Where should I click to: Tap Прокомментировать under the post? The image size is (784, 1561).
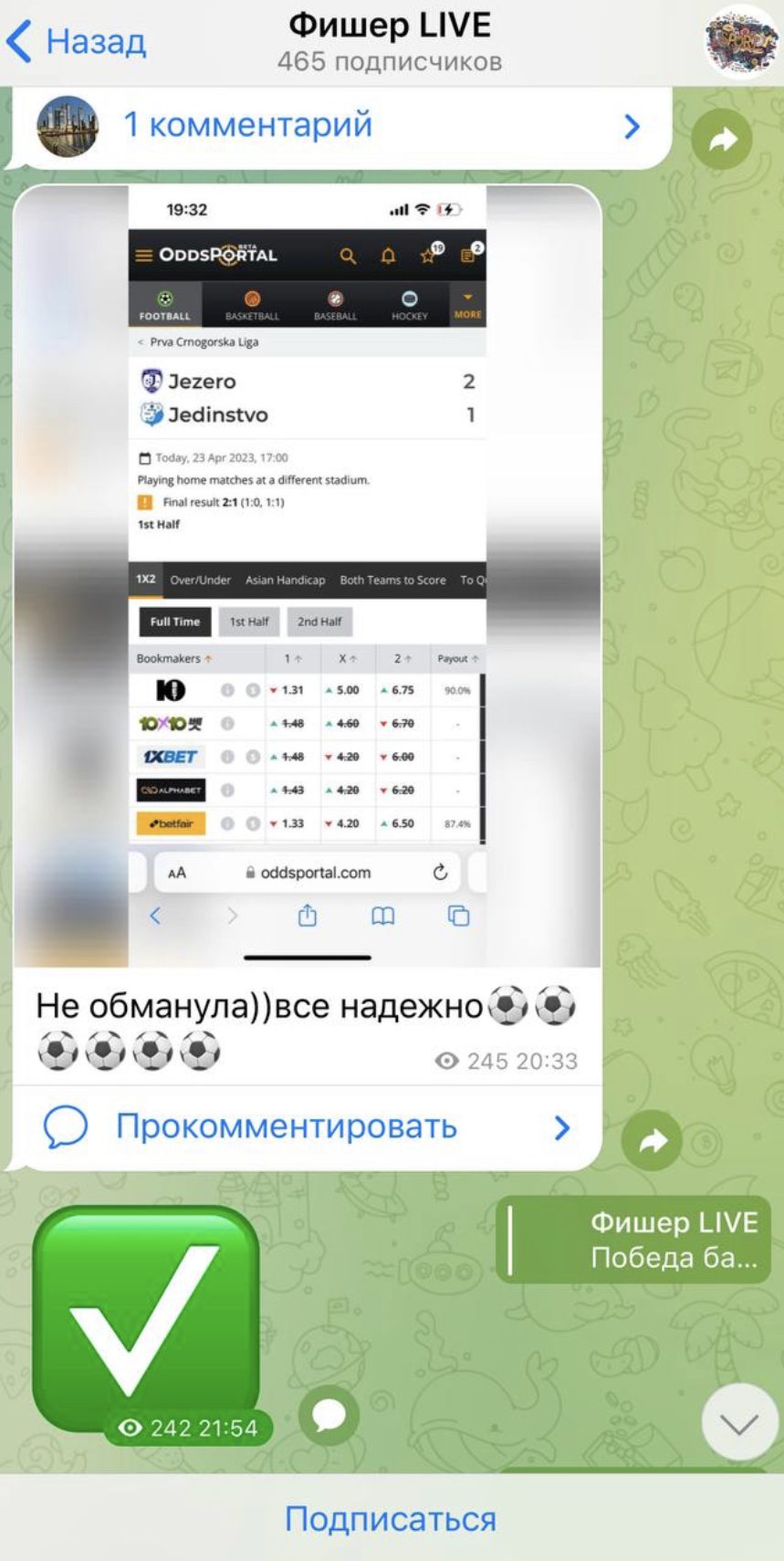pyautogui.click(x=308, y=1127)
